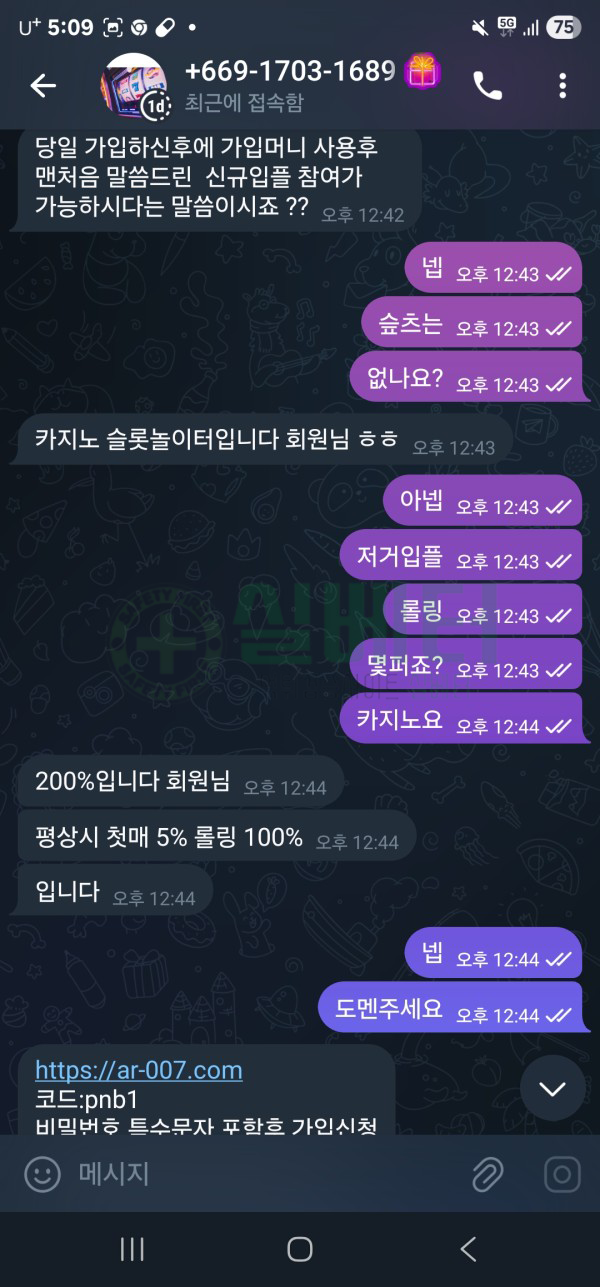The height and width of the screenshot is (1287, 600).
Task: Open recent apps from the navigation bar
Action: click(x=132, y=1248)
